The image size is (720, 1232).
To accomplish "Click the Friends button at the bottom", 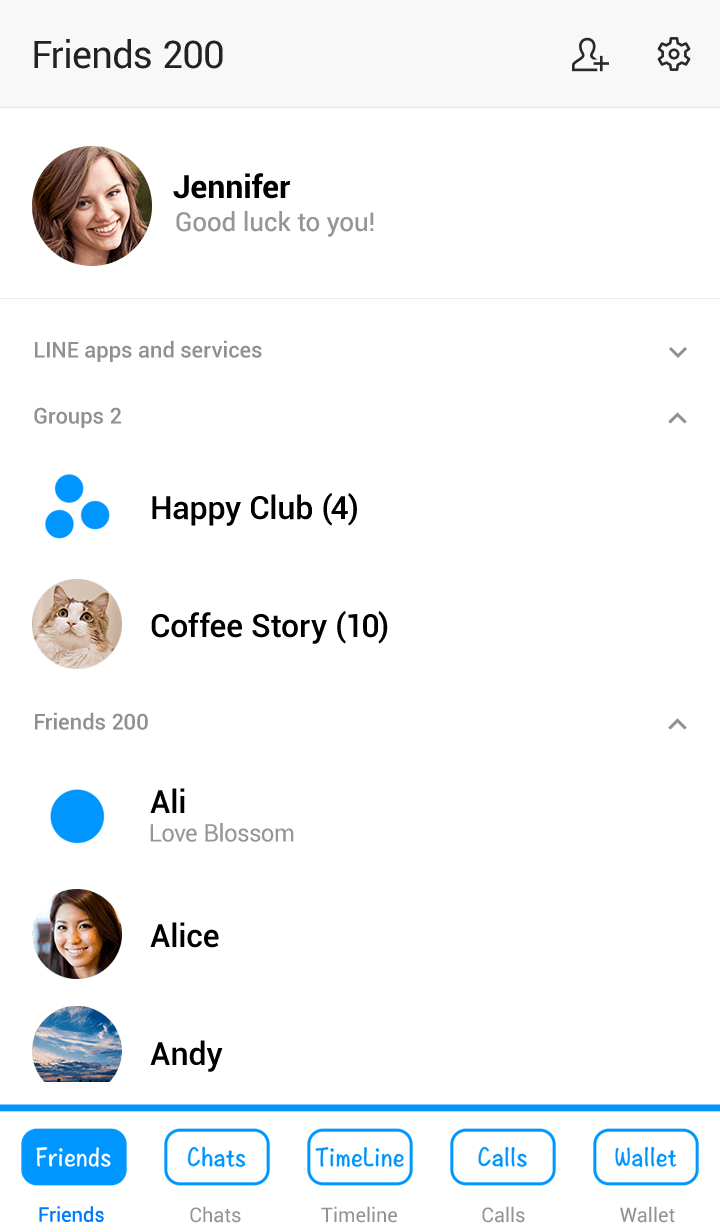I will (x=73, y=1157).
